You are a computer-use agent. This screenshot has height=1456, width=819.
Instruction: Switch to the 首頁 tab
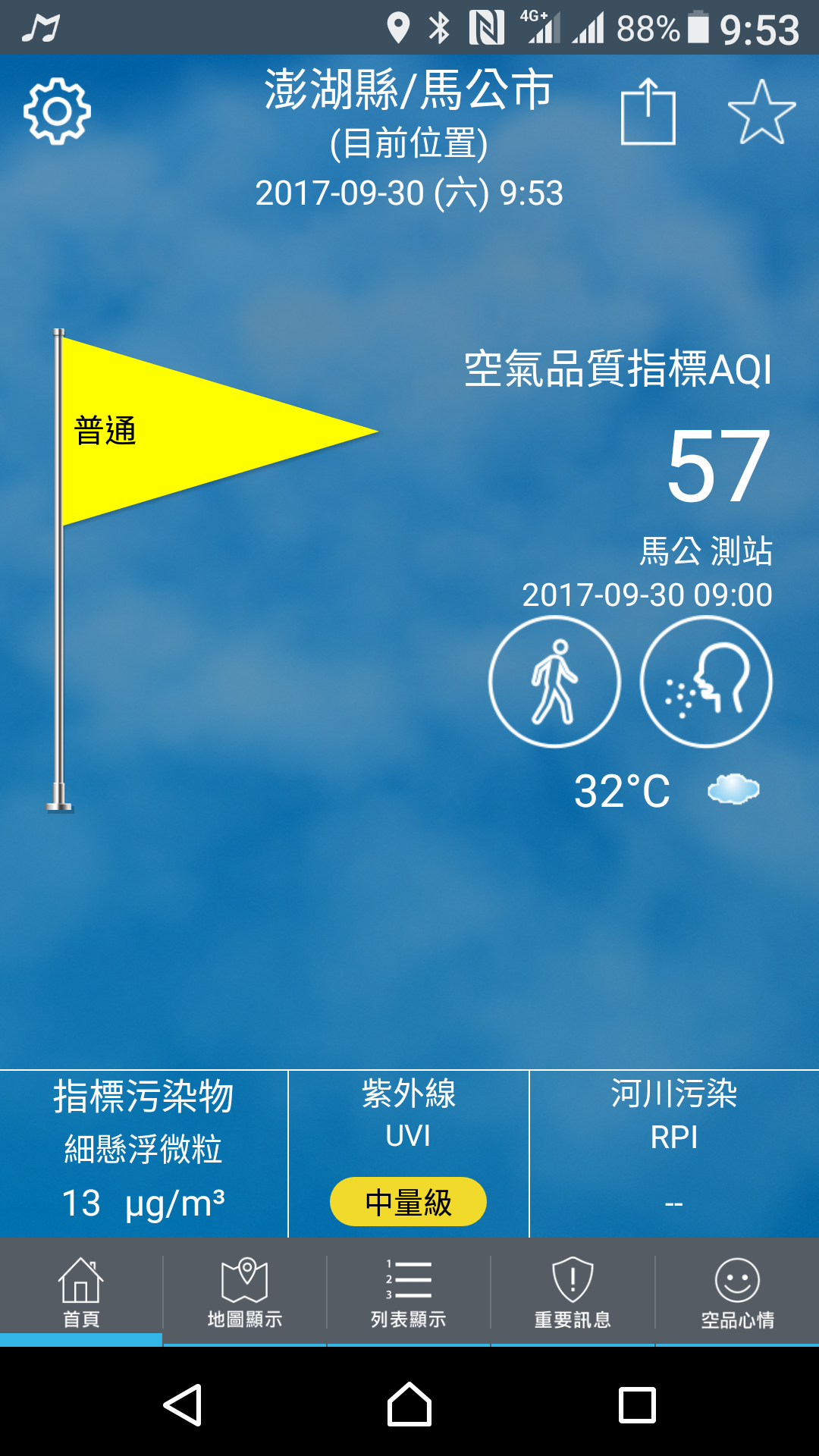[81, 1293]
